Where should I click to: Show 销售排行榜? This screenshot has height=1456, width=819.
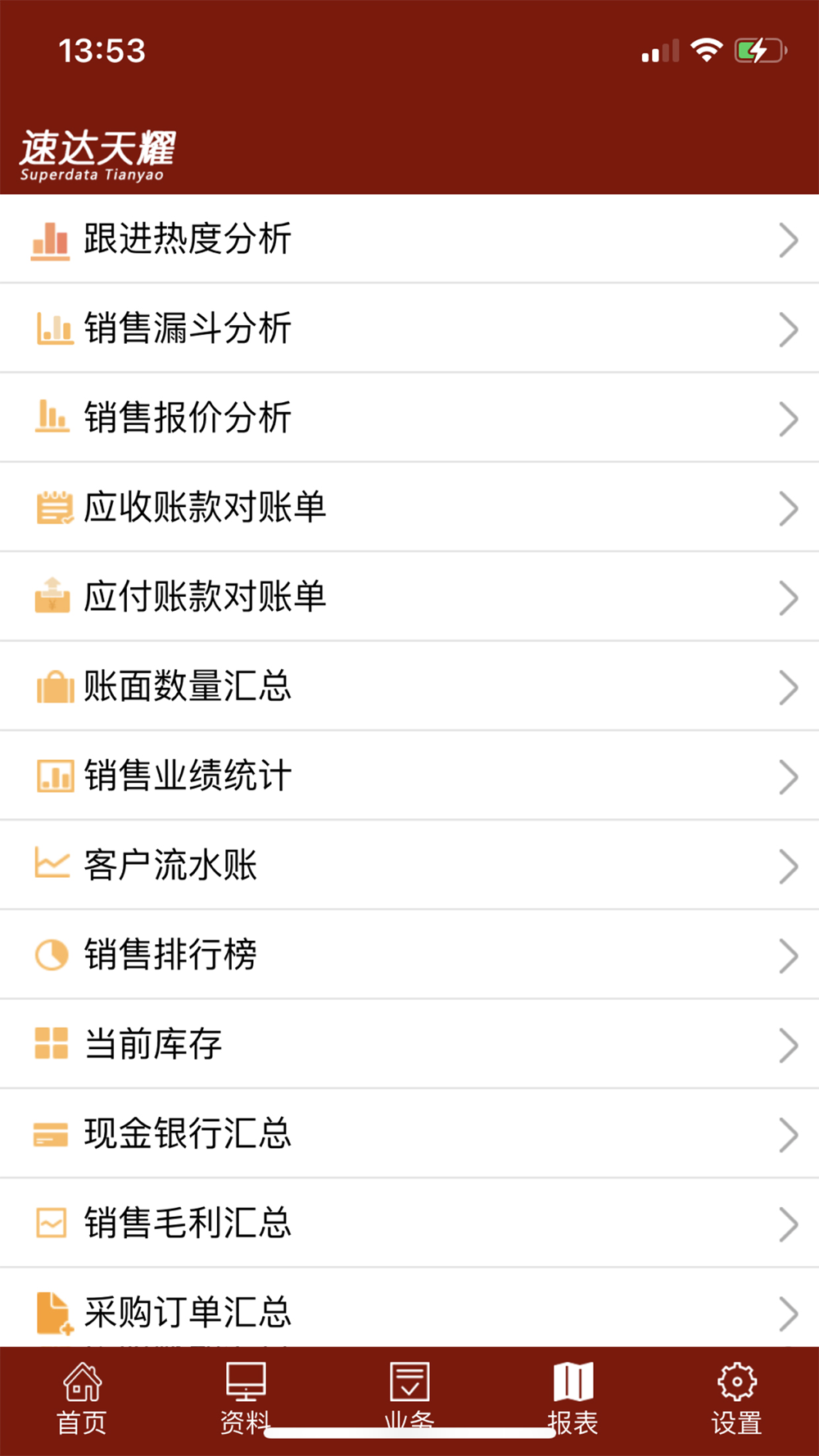[409, 955]
